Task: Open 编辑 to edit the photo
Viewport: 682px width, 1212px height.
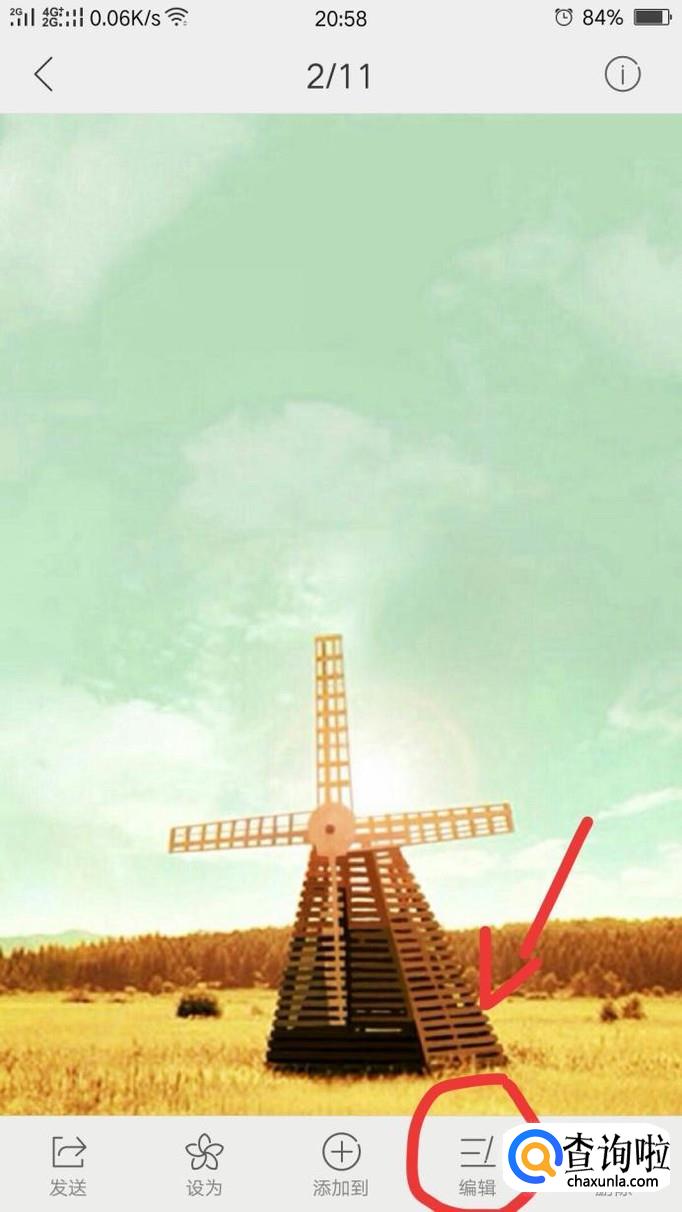Action: click(x=477, y=1165)
